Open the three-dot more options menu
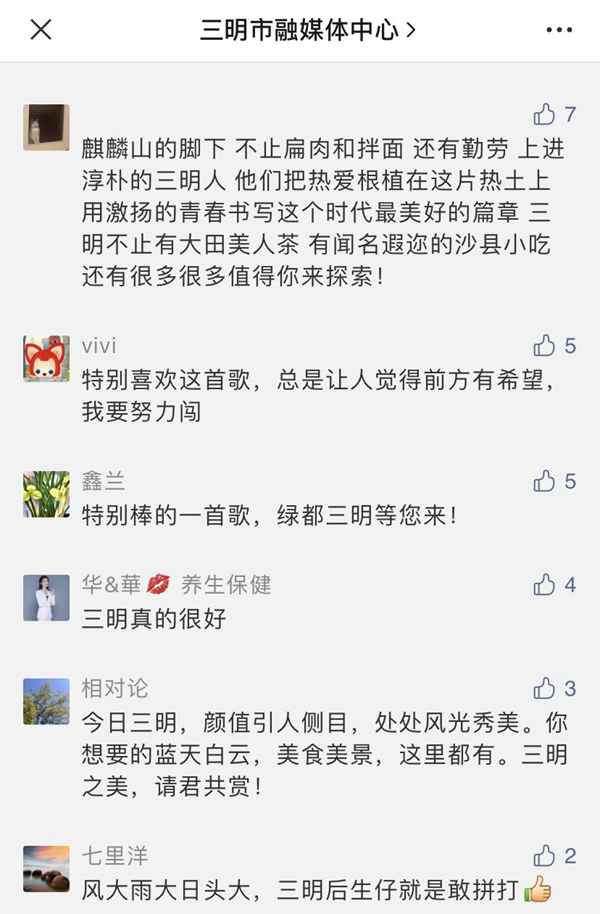This screenshot has width=600, height=914. click(x=559, y=30)
